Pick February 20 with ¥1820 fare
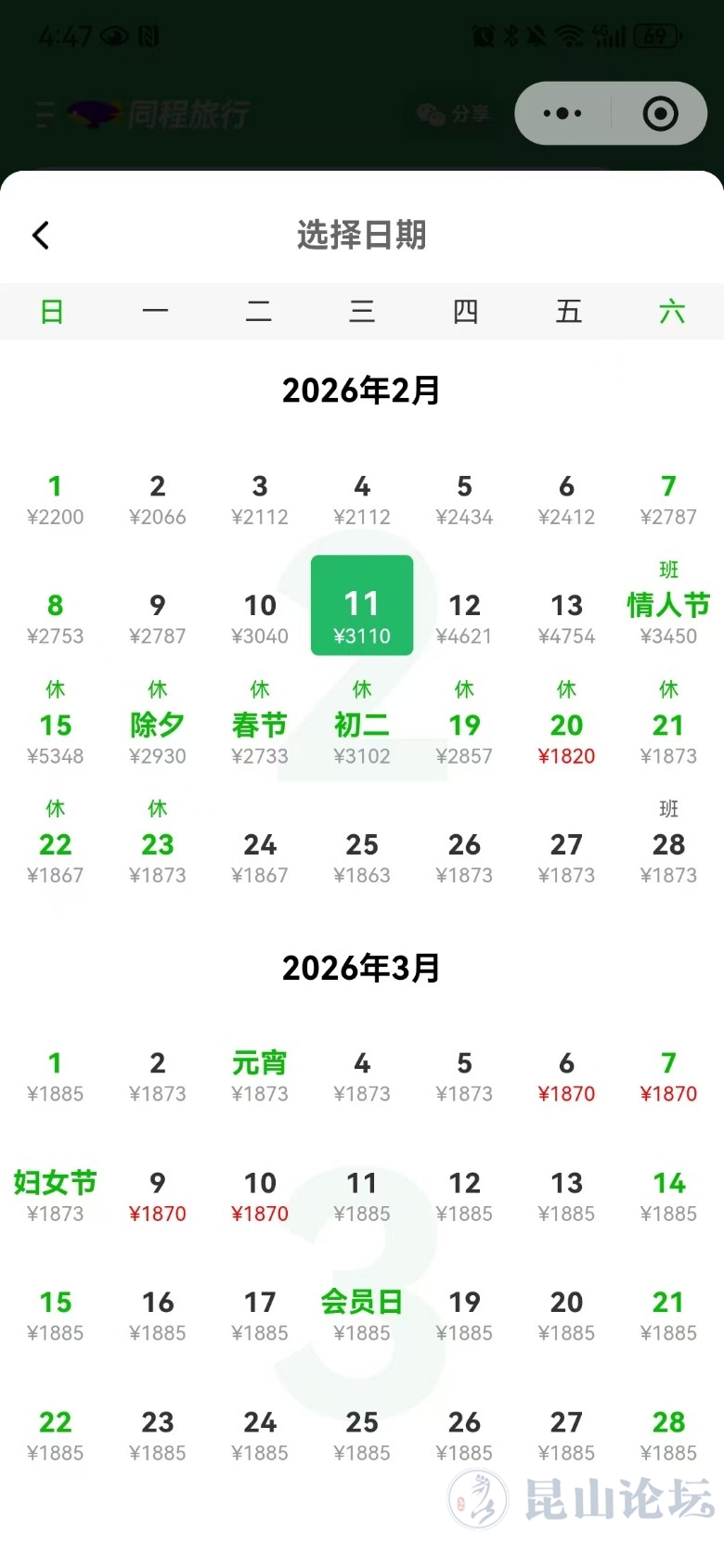Viewport: 724px width, 1568px height. point(566,738)
